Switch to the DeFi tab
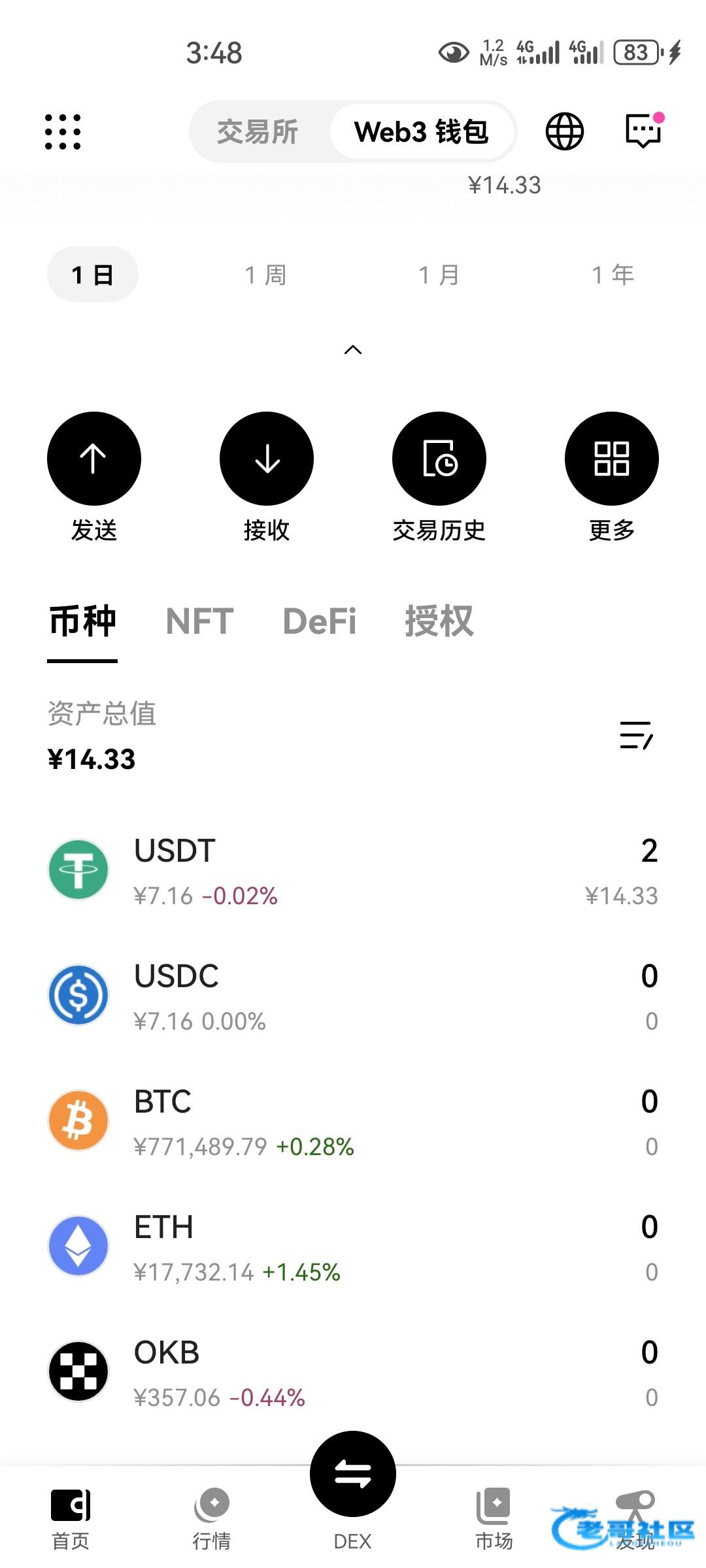The height and width of the screenshot is (1568, 706). coord(320,621)
